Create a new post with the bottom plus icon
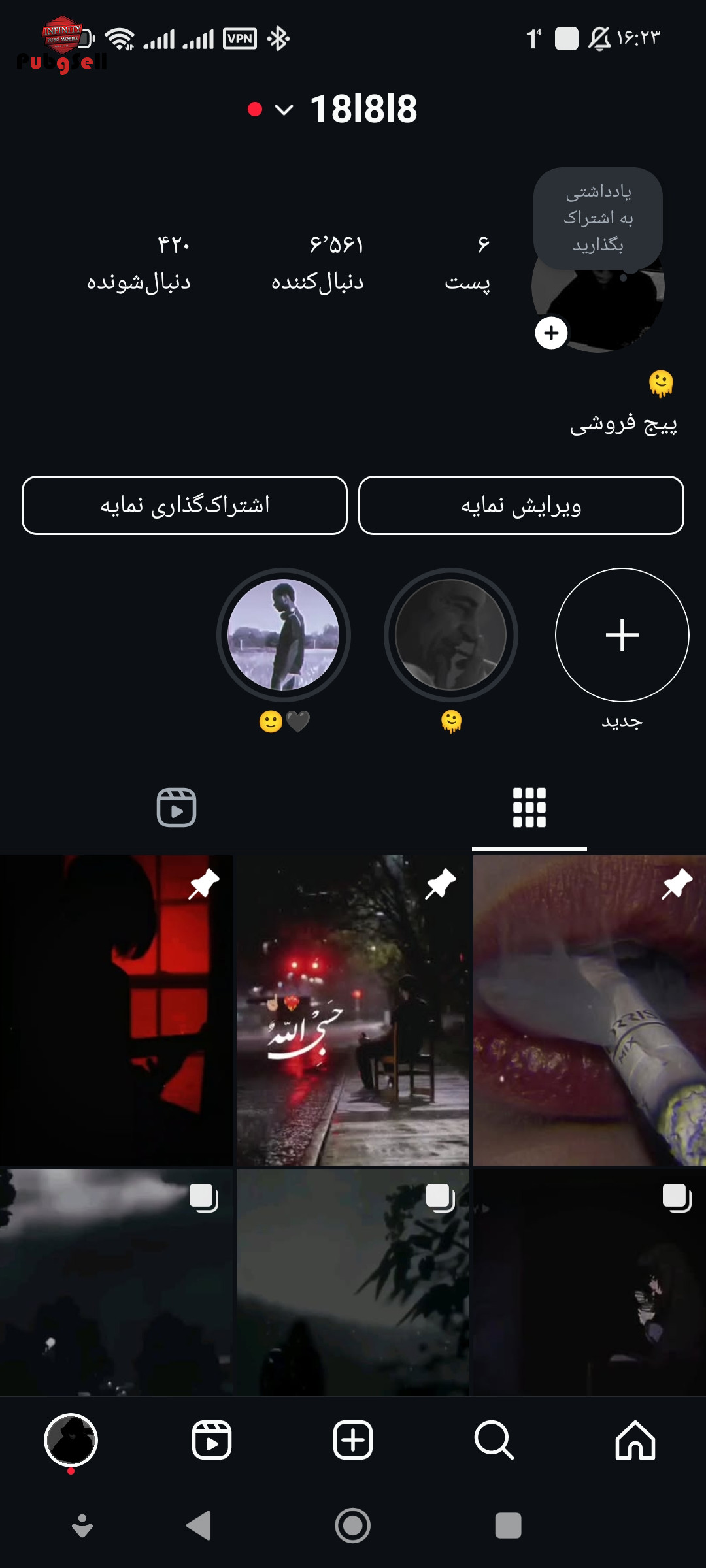 click(353, 1440)
